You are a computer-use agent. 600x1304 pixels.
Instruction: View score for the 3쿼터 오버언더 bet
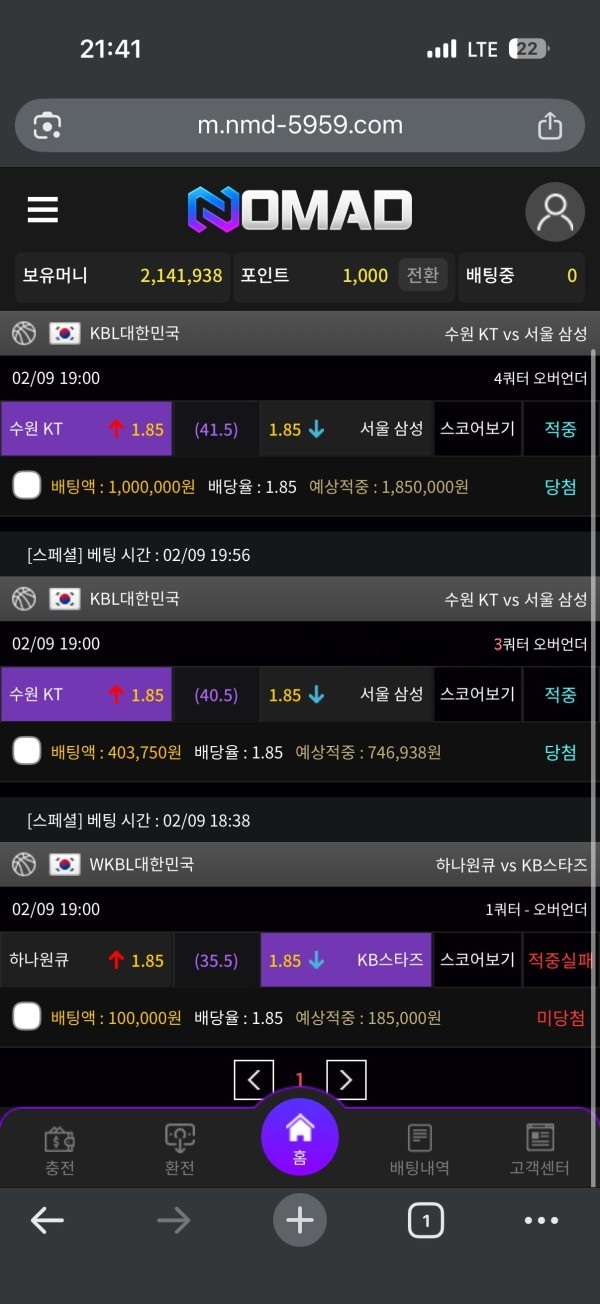tap(478, 694)
